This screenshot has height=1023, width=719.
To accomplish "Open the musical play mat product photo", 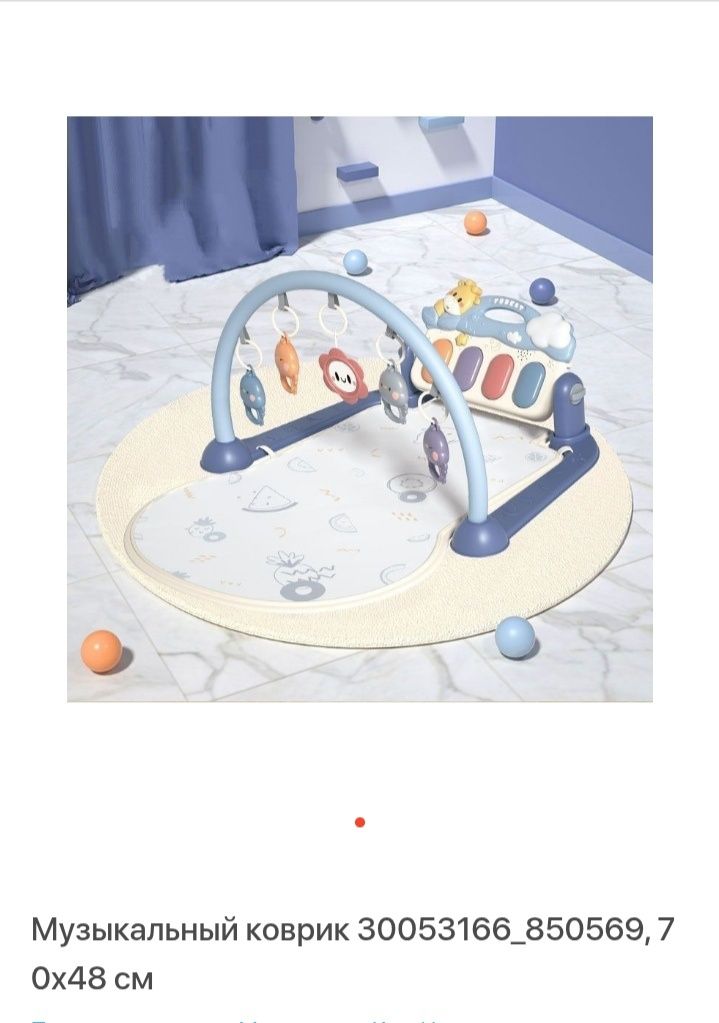I will pos(360,408).
